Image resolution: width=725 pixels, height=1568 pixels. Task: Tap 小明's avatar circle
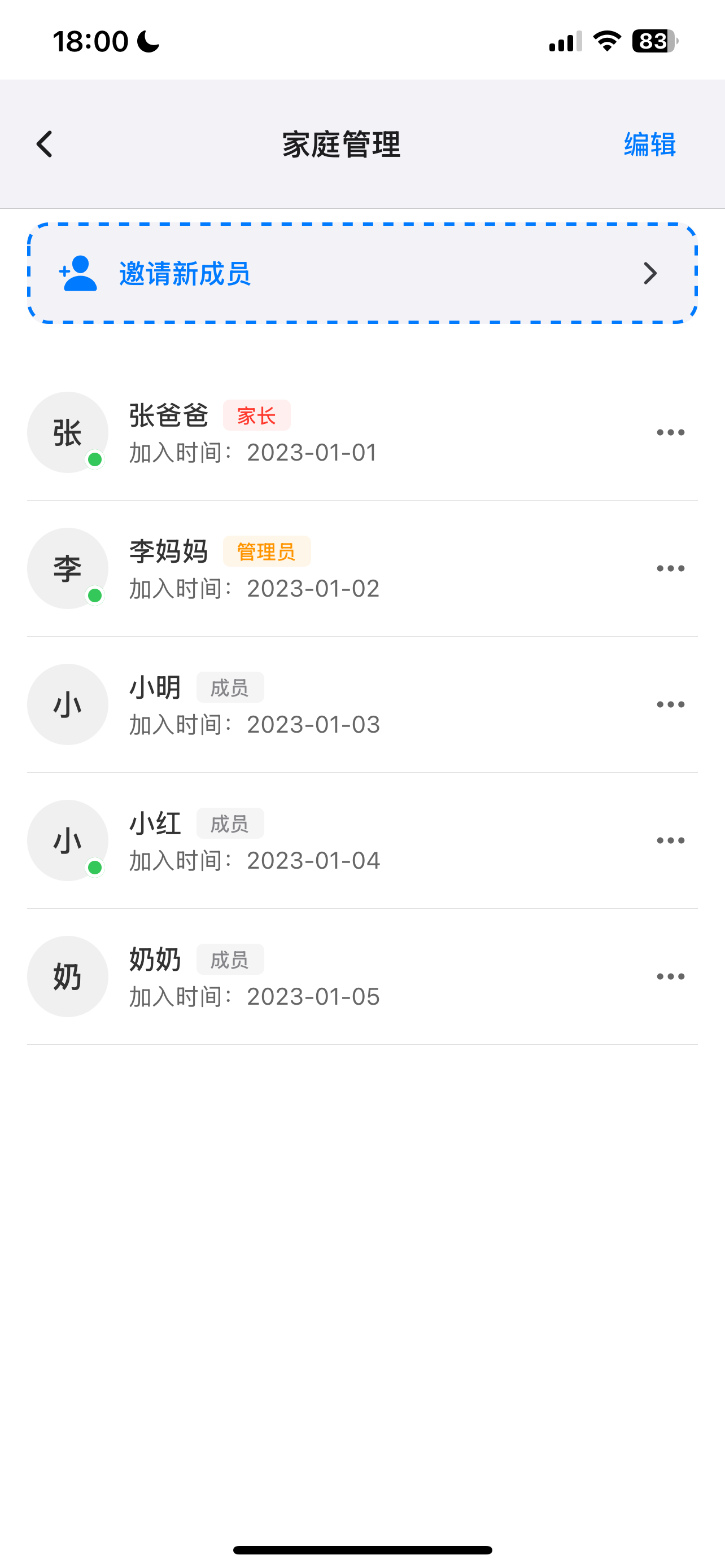(x=68, y=704)
